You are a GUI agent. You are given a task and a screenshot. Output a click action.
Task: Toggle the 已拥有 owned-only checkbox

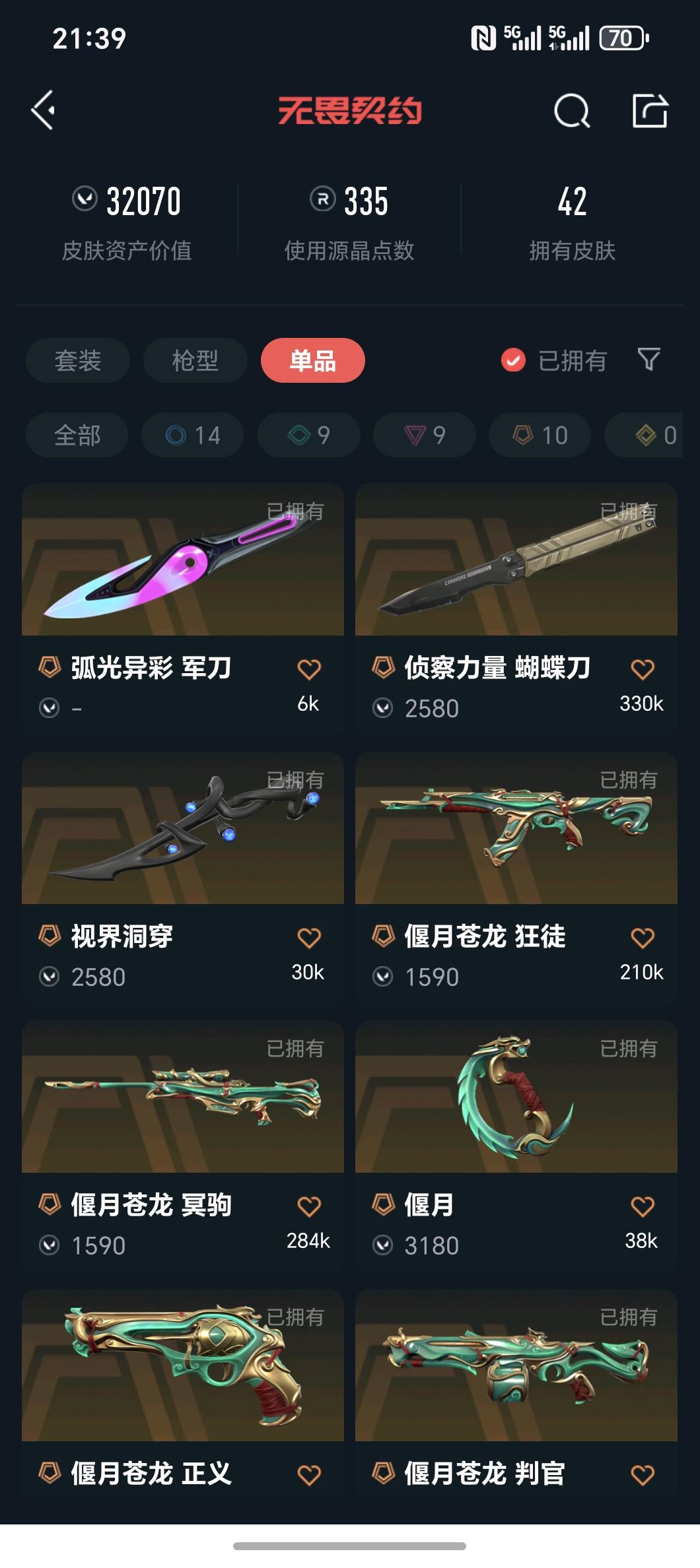click(513, 360)
